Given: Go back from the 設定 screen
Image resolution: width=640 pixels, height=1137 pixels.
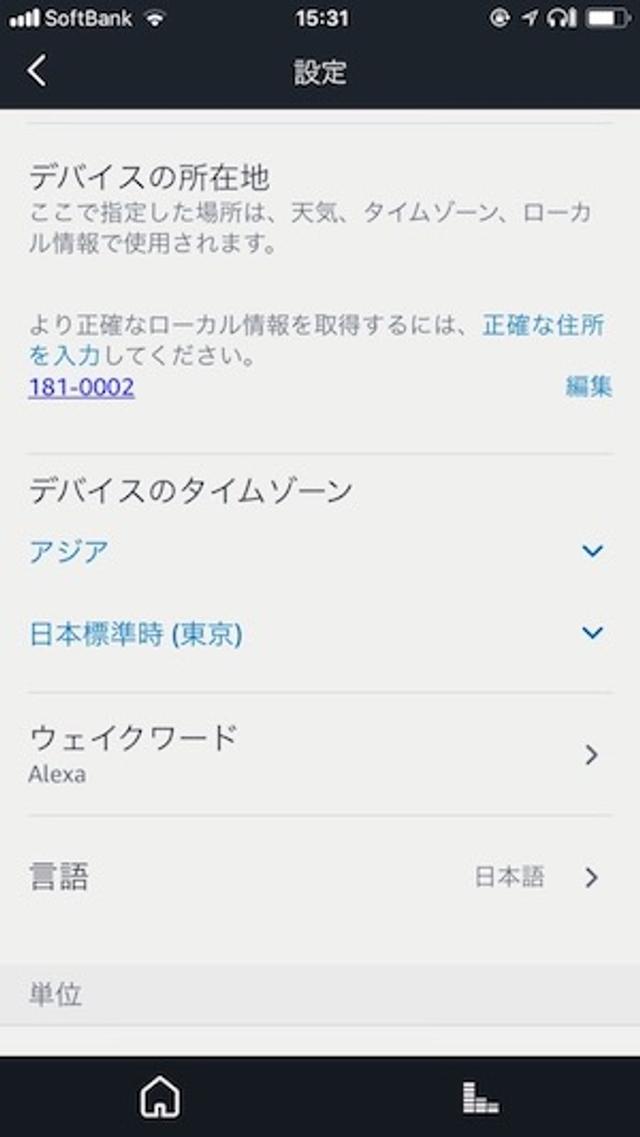Looking at the screenshot, I should (x=37, y=71).
